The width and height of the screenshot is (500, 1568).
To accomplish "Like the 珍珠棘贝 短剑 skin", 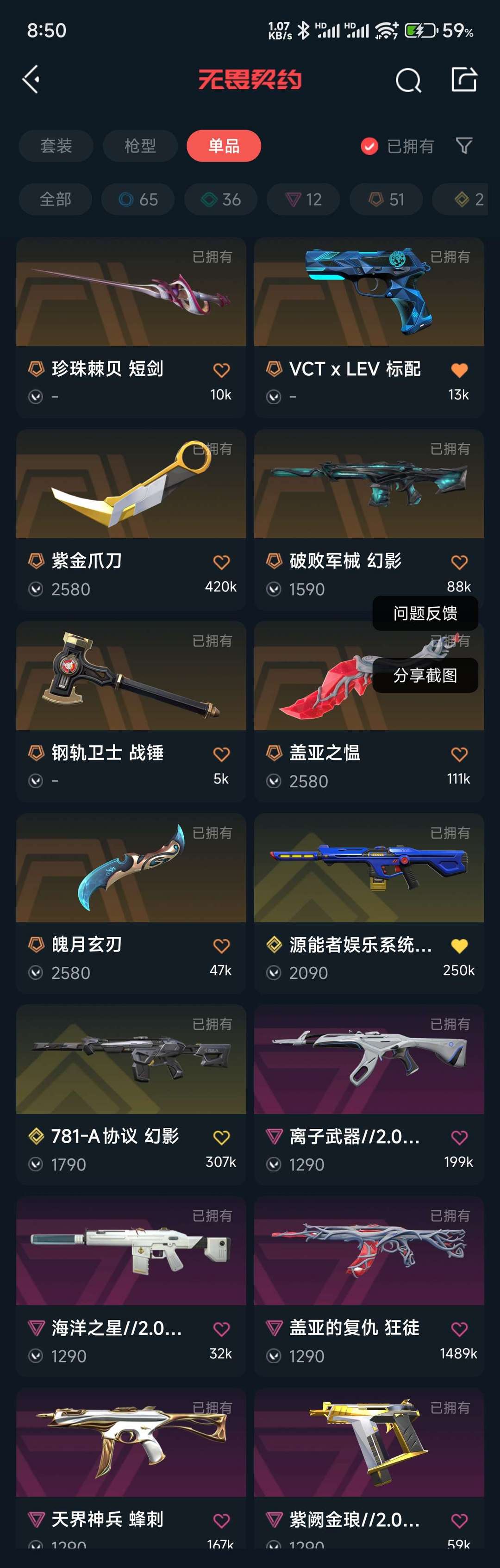I will click(222, 370).
